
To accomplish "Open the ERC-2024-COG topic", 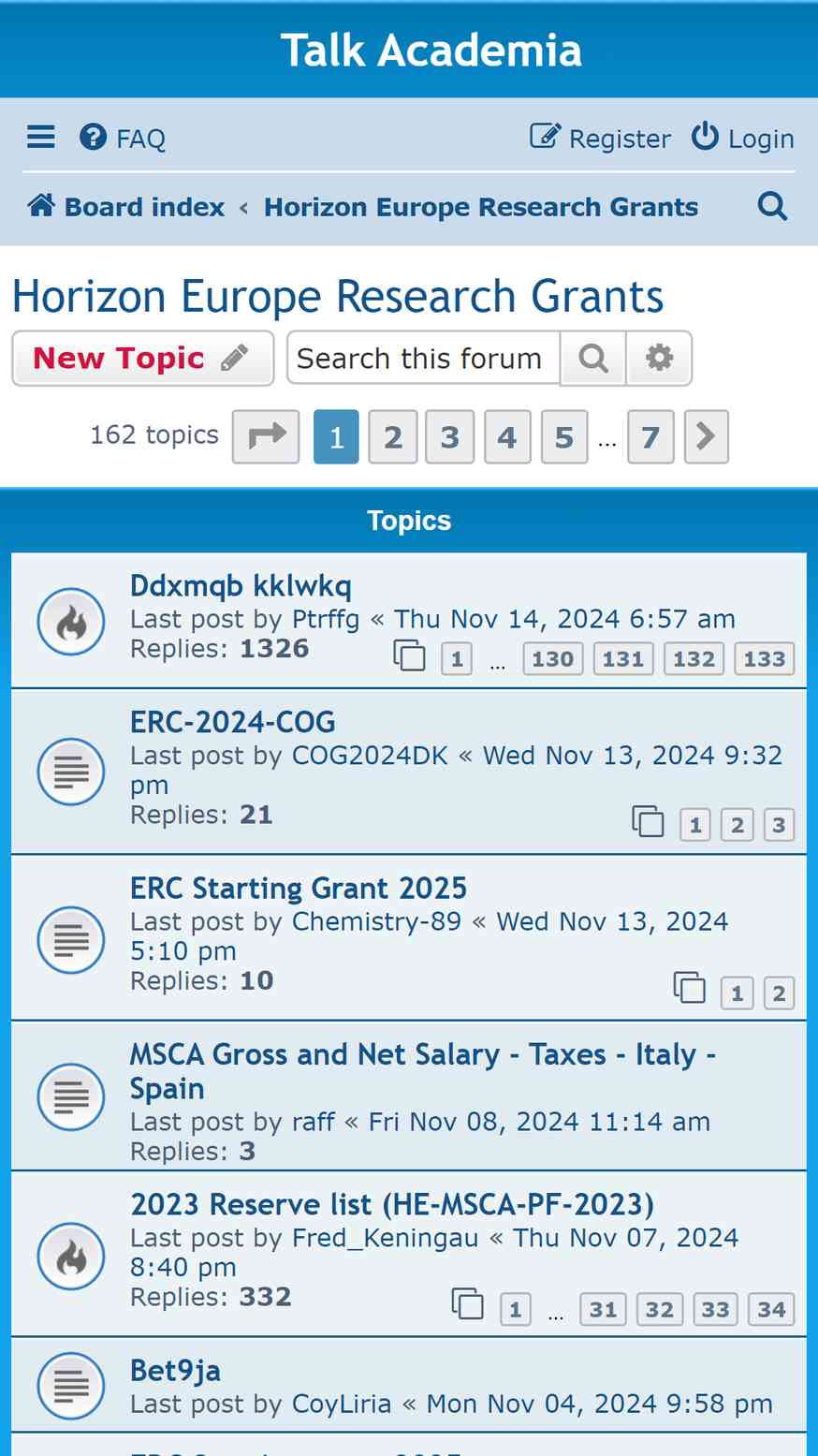I will [x=232, y=722].
